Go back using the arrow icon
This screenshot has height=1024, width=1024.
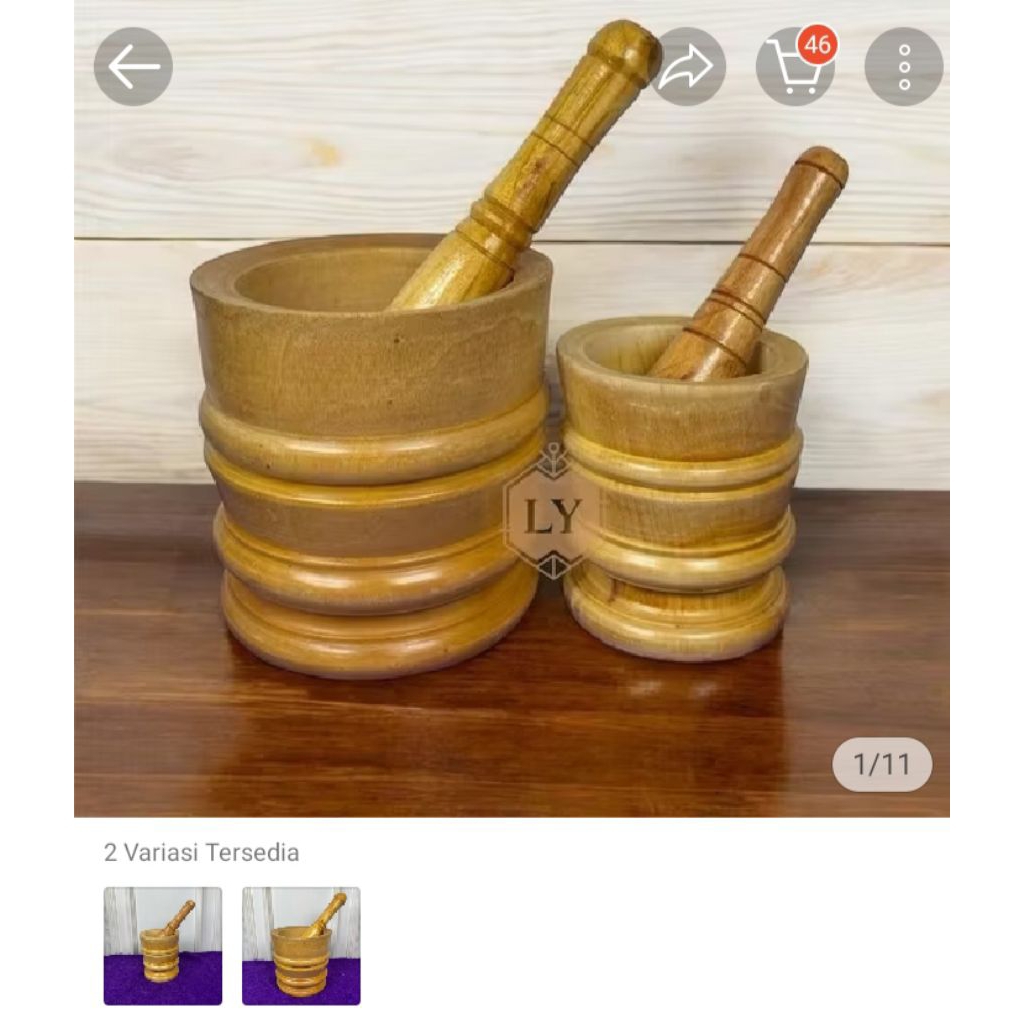[x=133, y=67]
